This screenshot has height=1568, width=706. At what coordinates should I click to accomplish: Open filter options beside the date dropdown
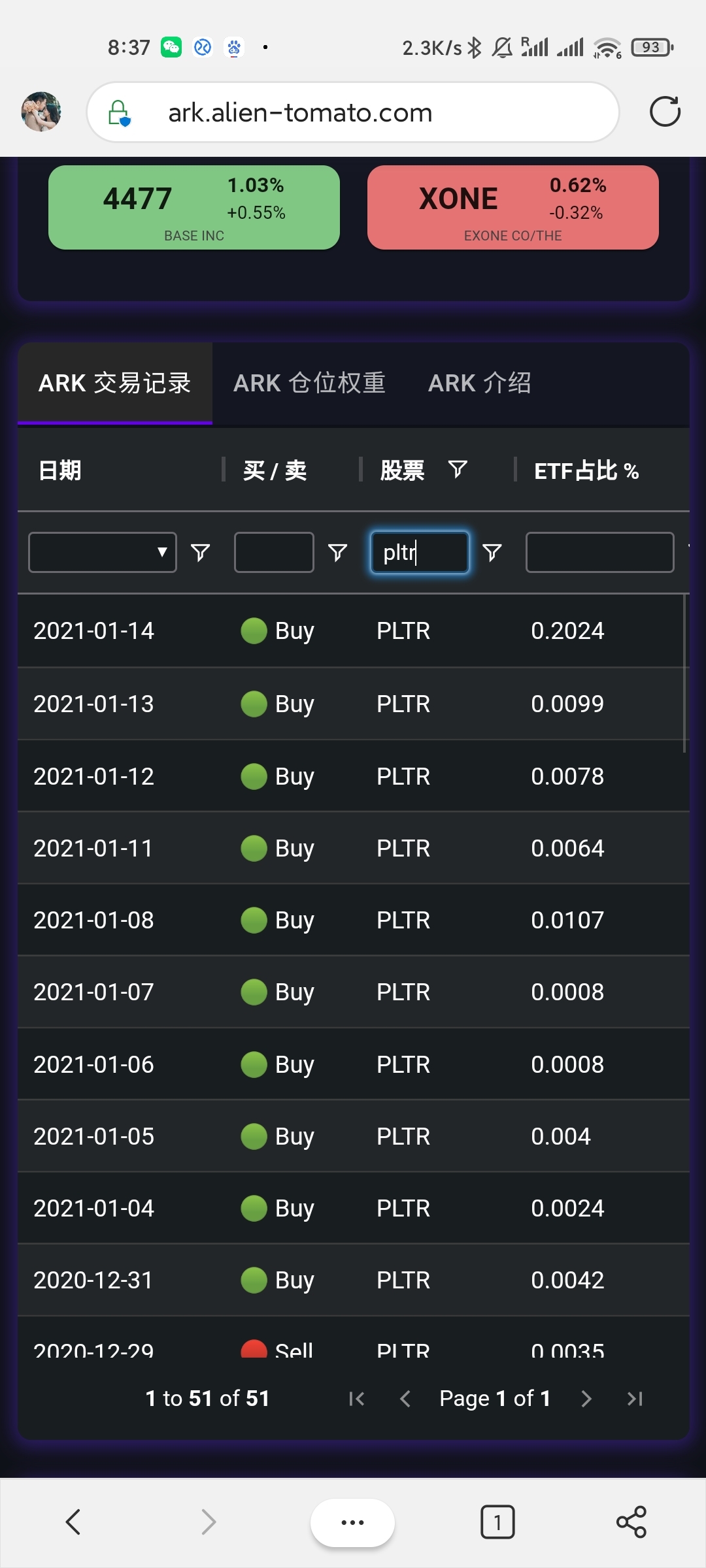200,553
